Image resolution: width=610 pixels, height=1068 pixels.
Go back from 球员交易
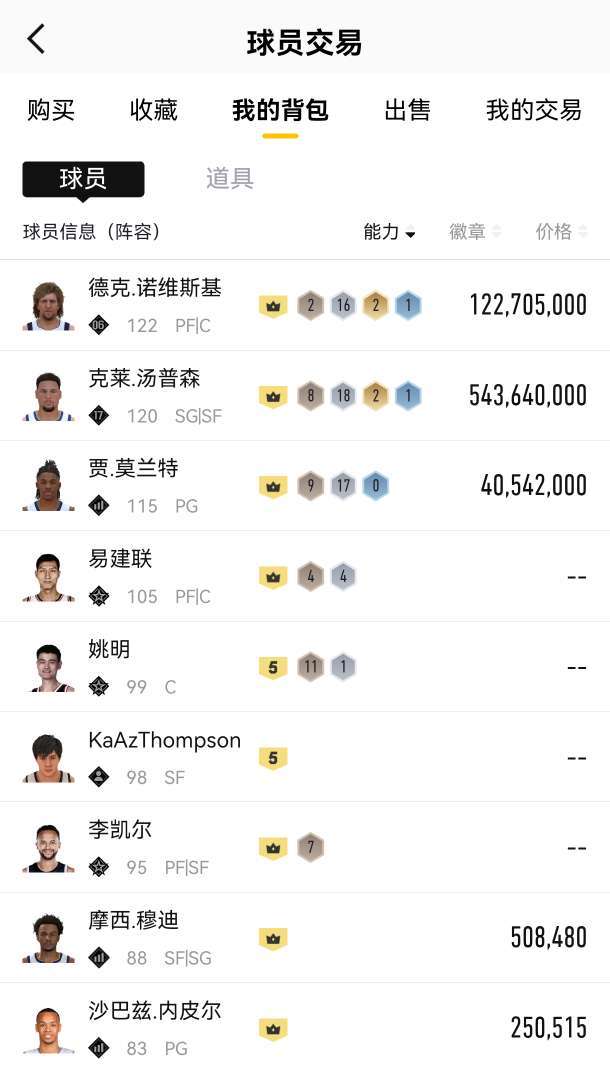point(36,39)
